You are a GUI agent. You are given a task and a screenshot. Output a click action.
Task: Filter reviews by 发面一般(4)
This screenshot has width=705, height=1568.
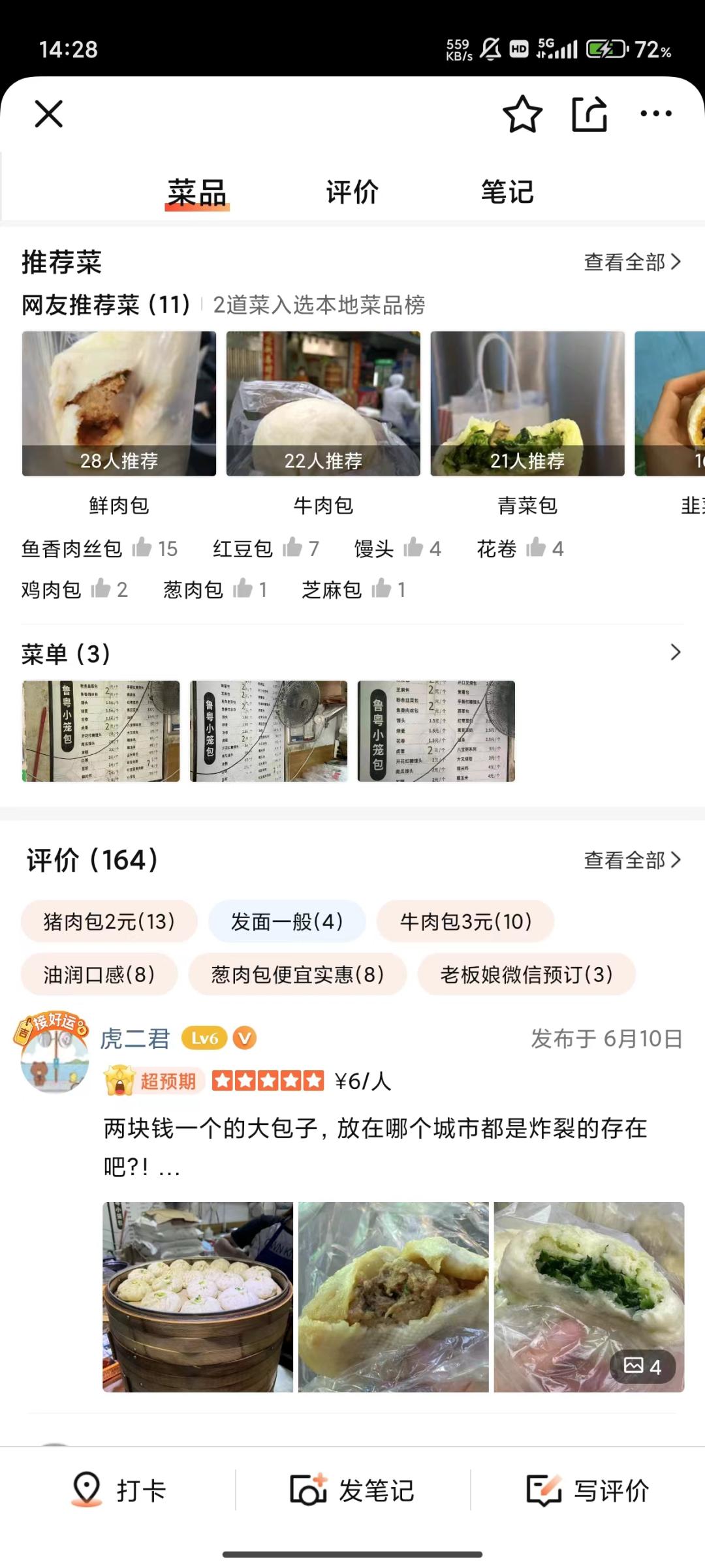coord(287,921)
